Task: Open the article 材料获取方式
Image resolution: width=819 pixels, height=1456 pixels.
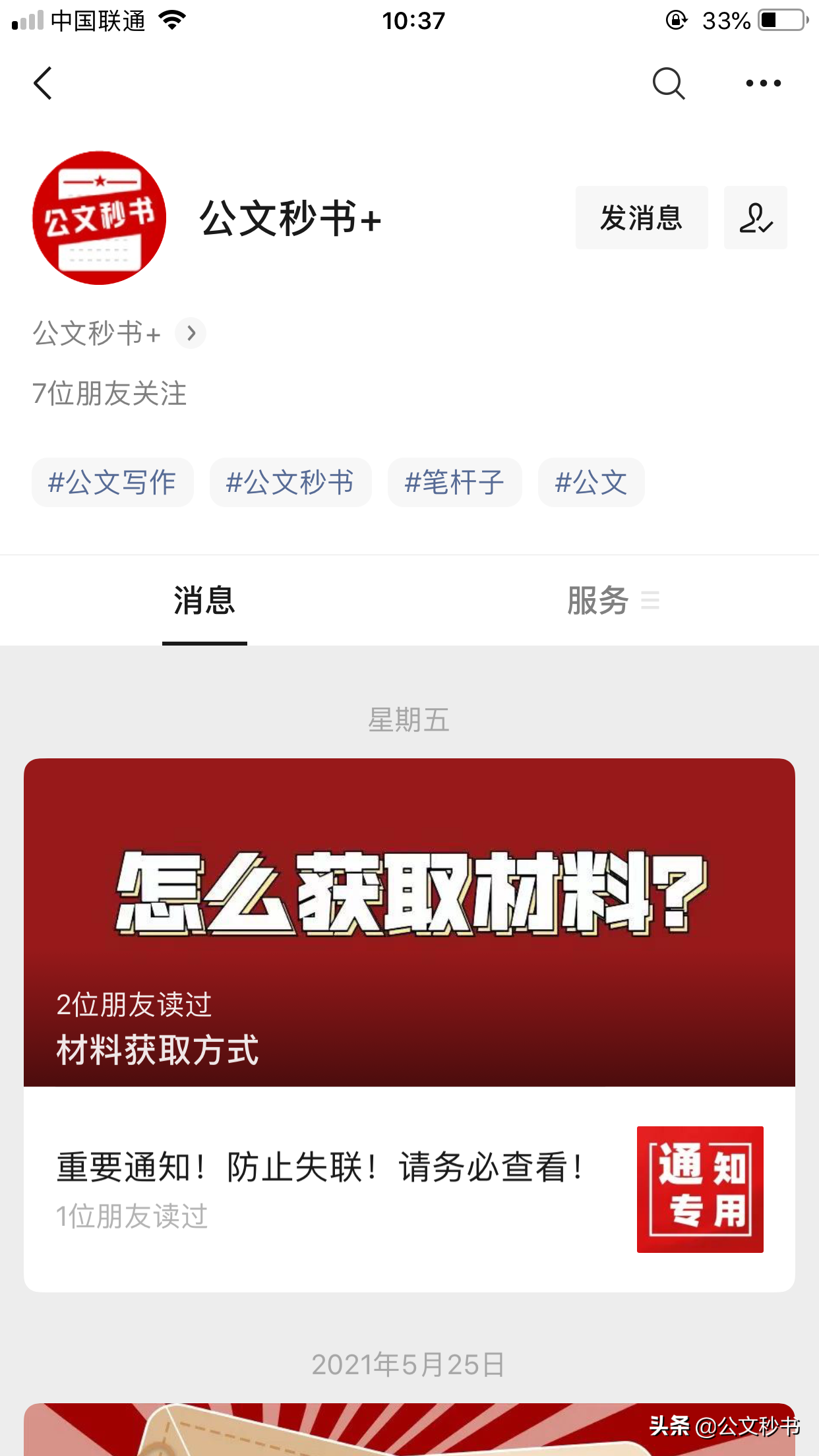Action: 409,922
